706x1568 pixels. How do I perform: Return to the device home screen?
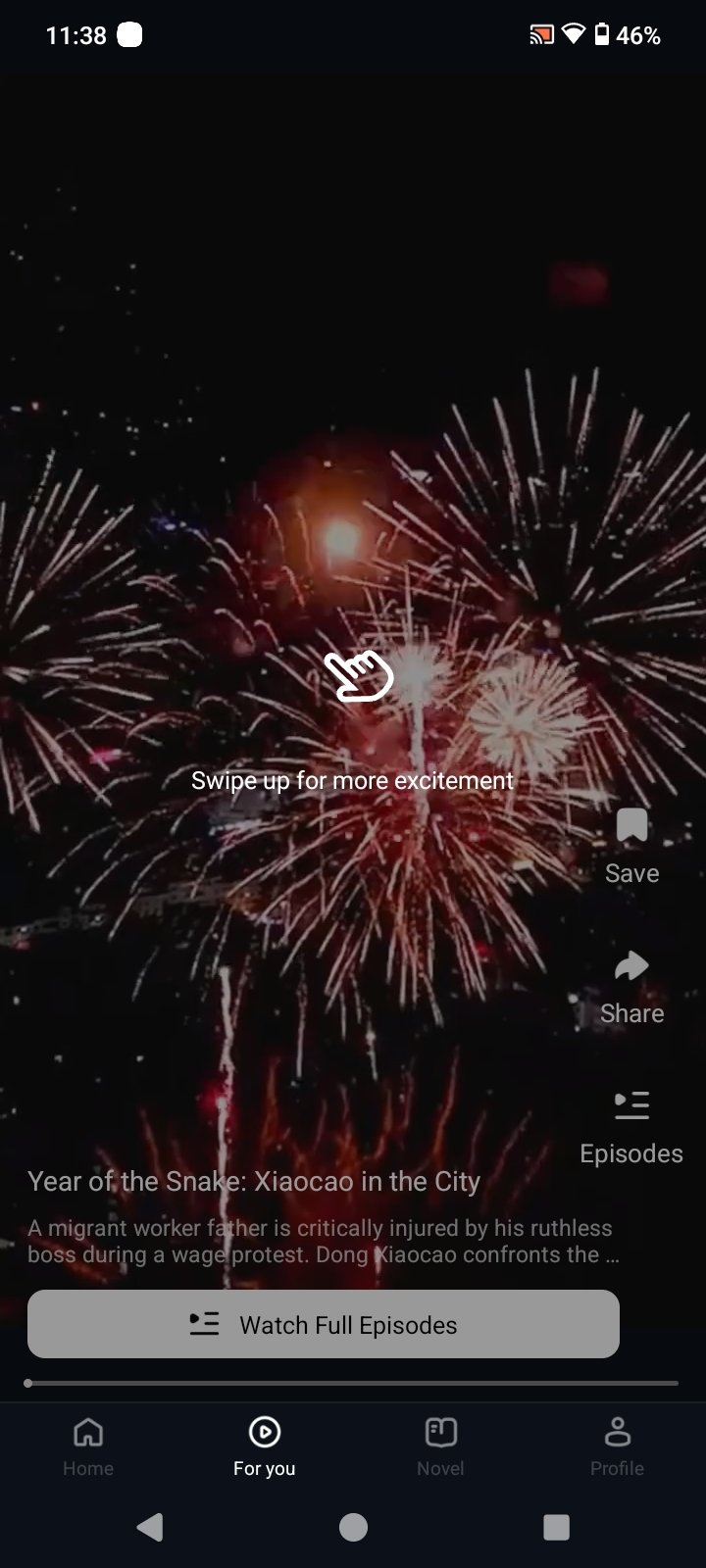click(353, 1527)
